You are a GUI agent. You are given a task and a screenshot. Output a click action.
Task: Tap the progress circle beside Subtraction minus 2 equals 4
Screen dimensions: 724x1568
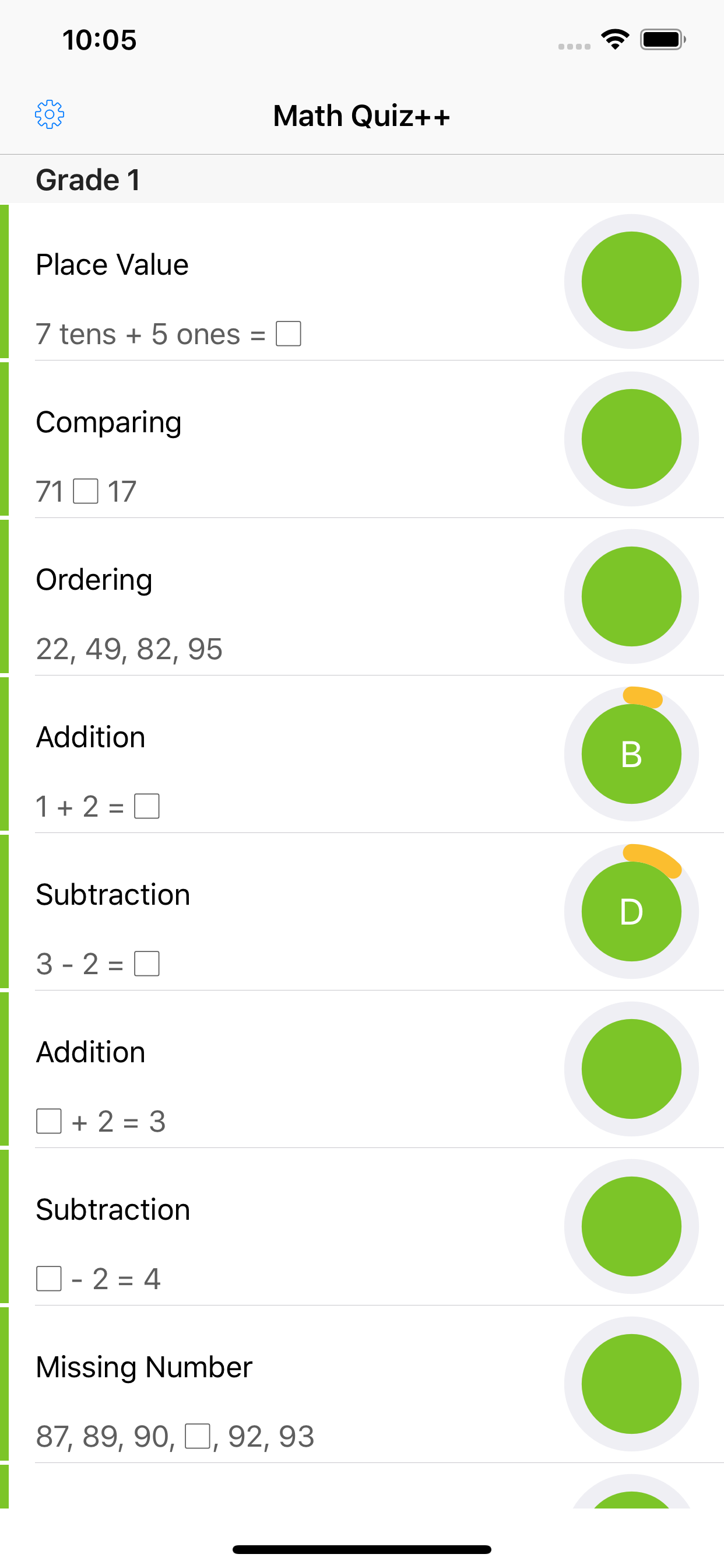coord(631,1227)
